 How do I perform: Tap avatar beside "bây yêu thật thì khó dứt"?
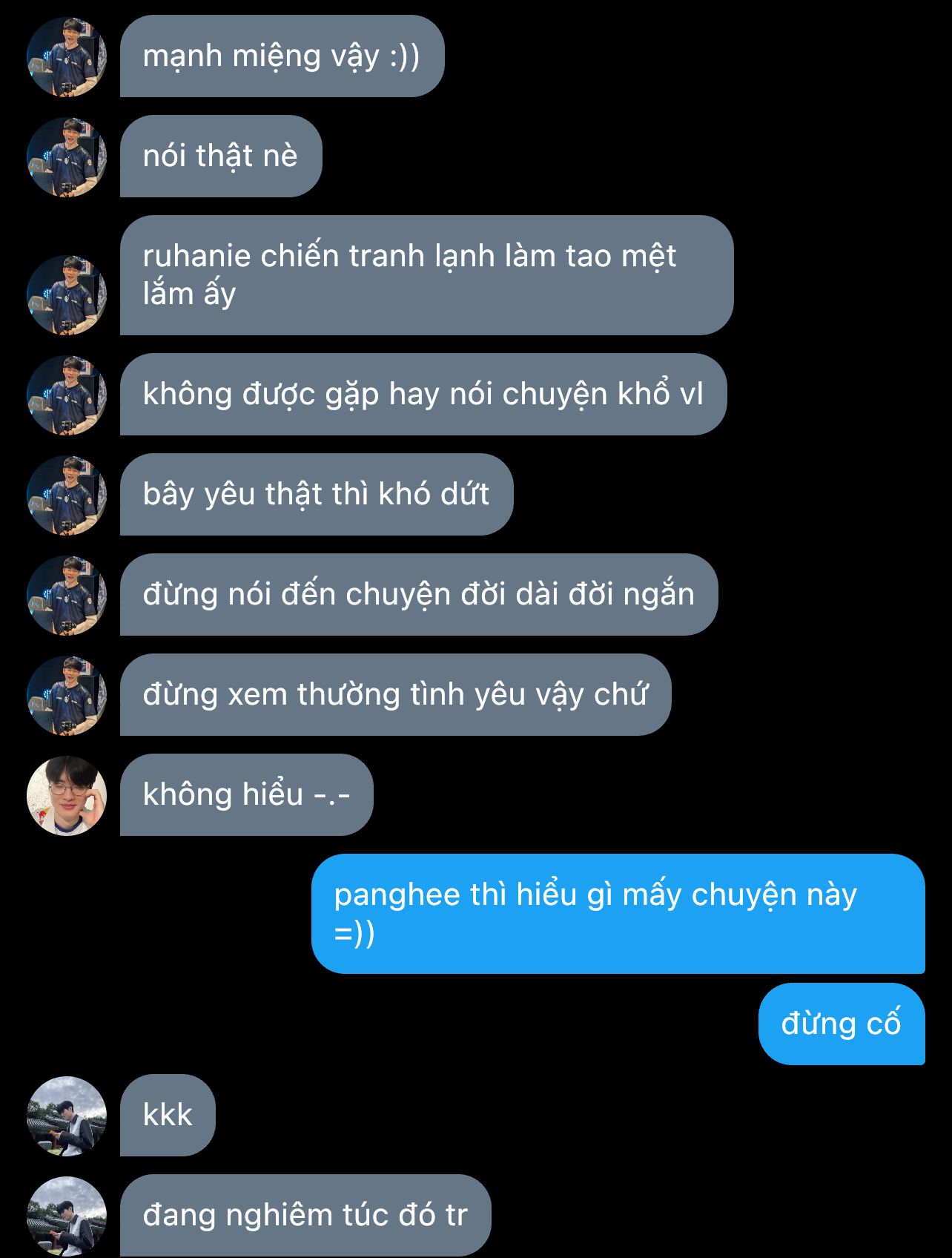pyautogui.click(x=67, y=495)
